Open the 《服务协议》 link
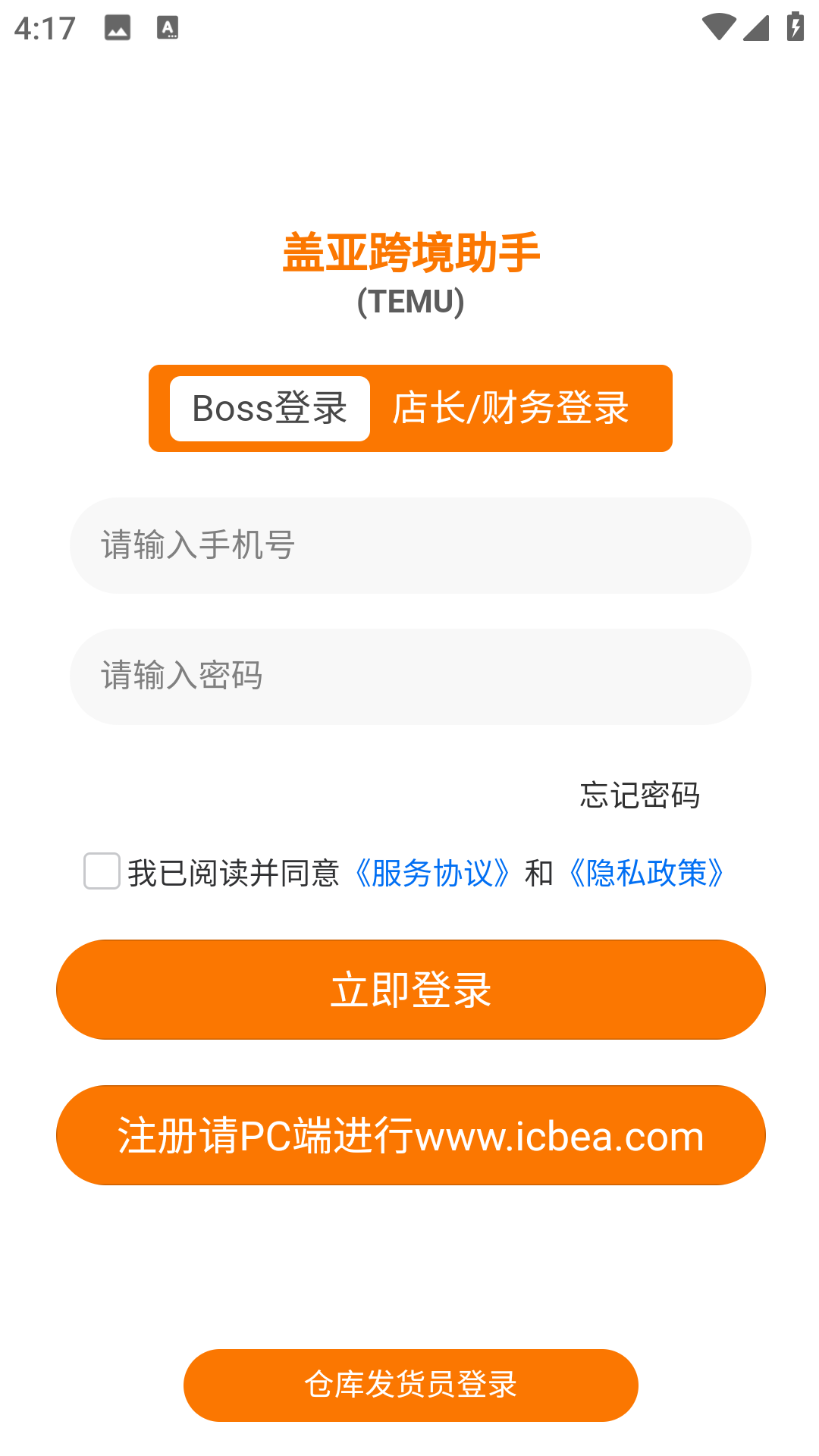This screenshot has height=1456, width=819. 432,873
